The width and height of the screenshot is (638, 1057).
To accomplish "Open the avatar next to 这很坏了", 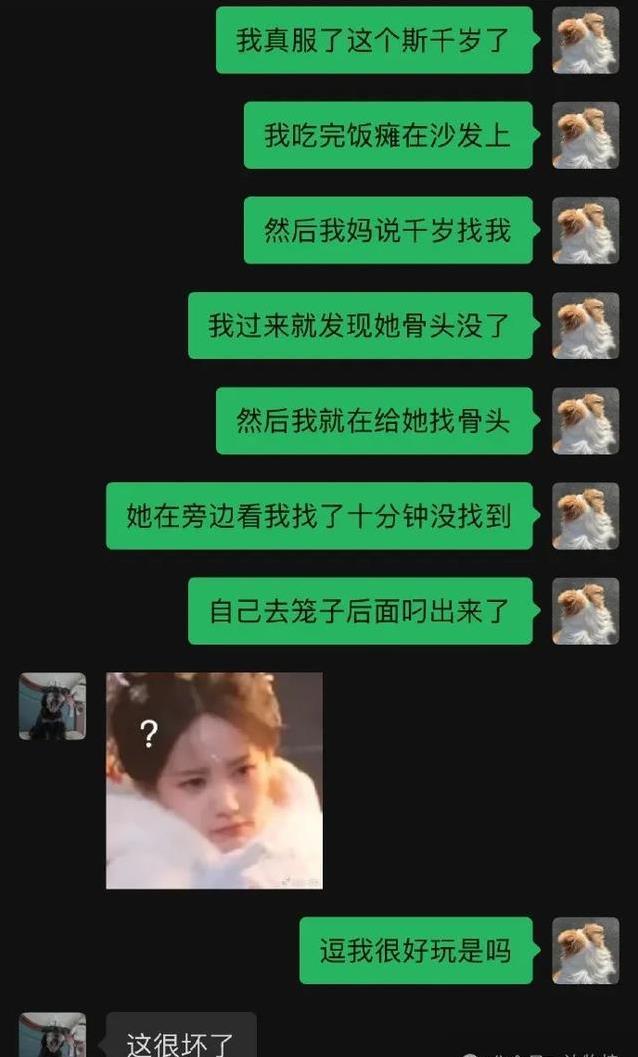I will coord(52,1037).
